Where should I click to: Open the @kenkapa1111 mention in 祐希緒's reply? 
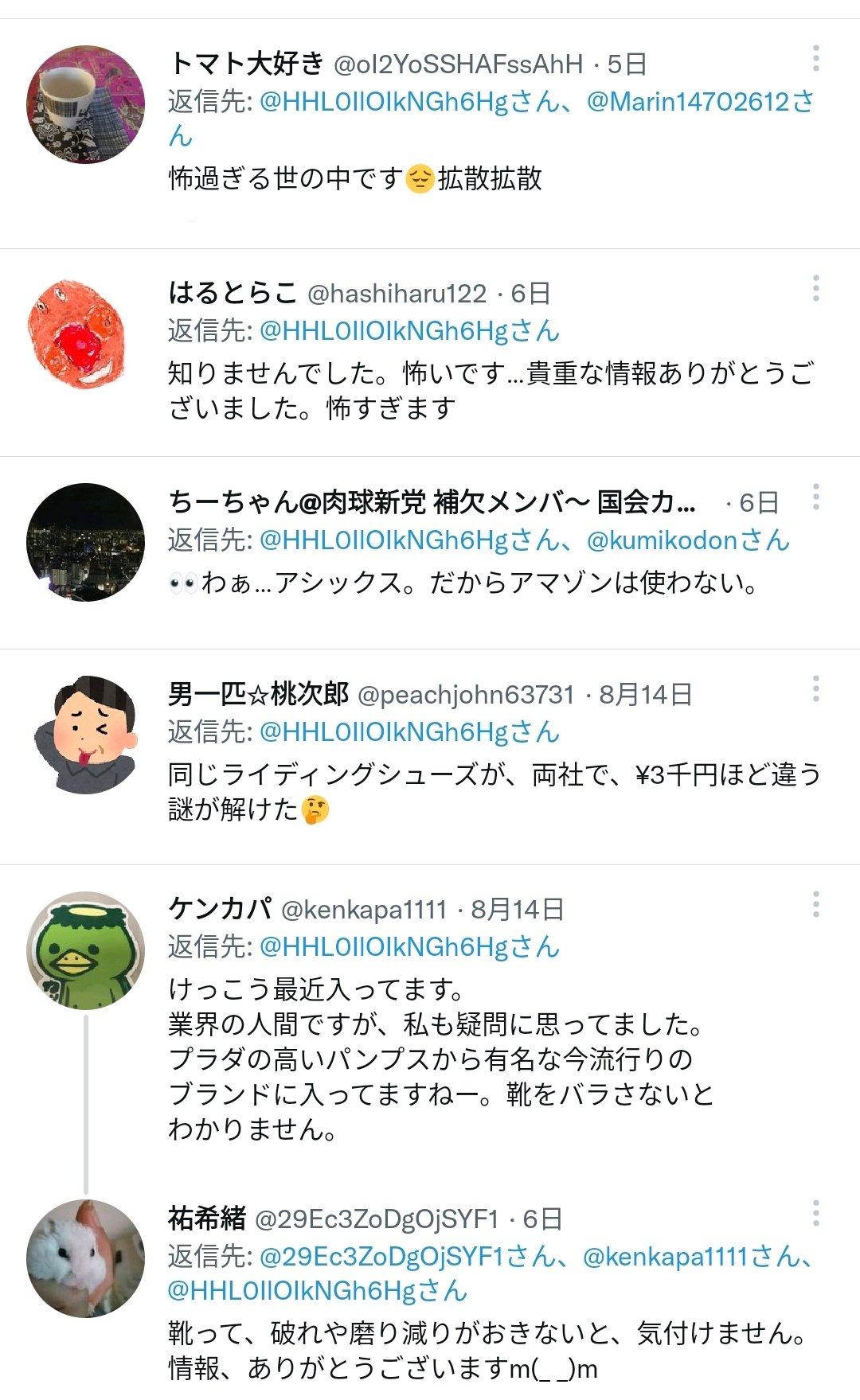(x=666, y=1257)
